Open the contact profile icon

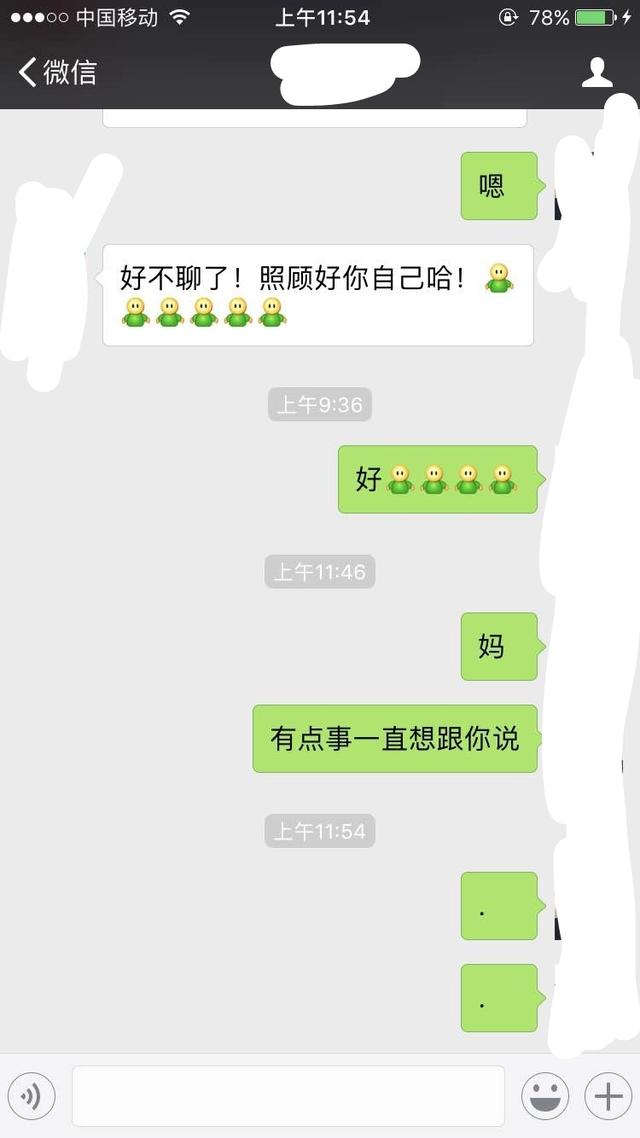coord(597,72)
